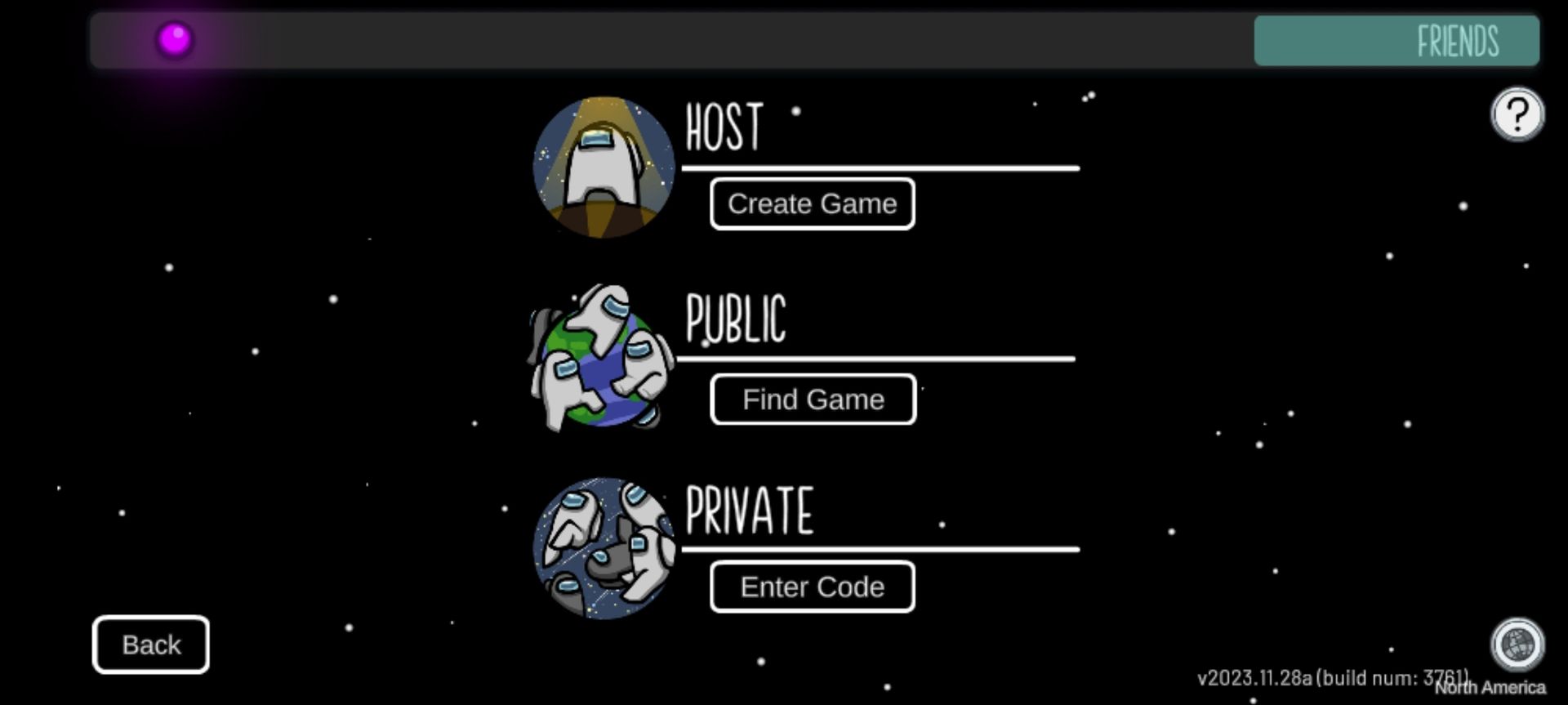Go back using the Back button

[151, 645]
